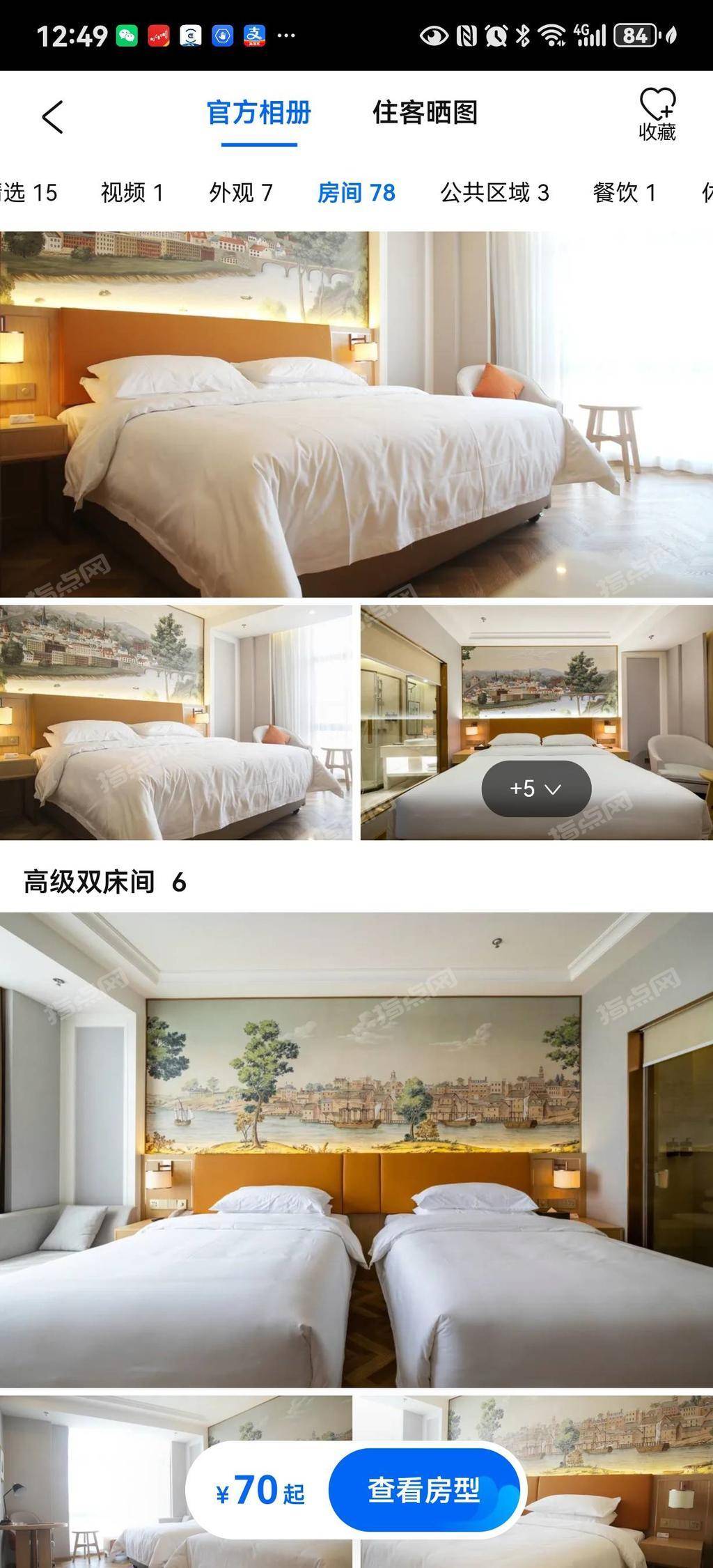Open the 公共区域 3 category
The width and height of the screenshot is (713, 1568).
point(494,192)
